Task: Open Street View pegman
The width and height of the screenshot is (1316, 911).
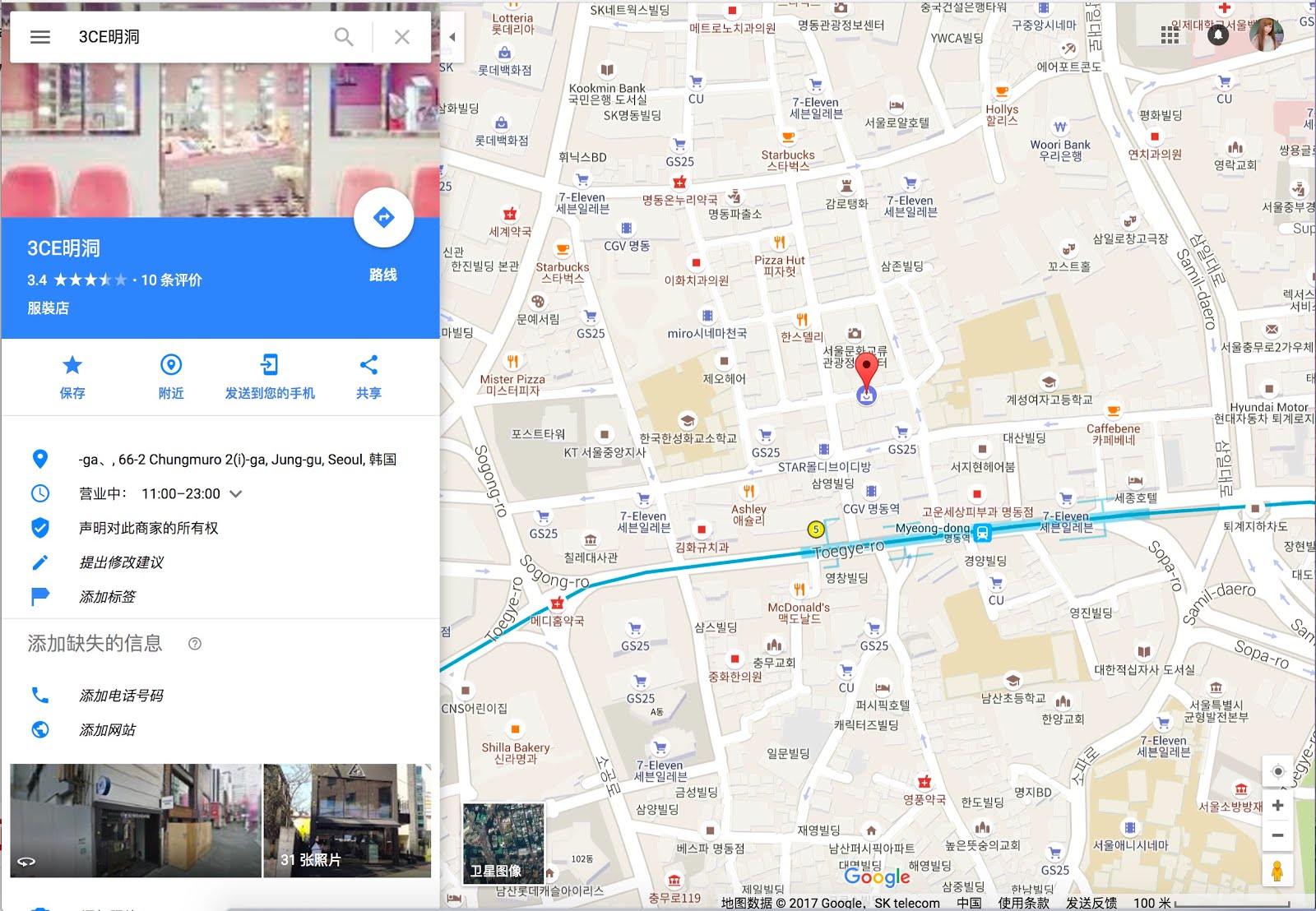Action: point(1277,871)
